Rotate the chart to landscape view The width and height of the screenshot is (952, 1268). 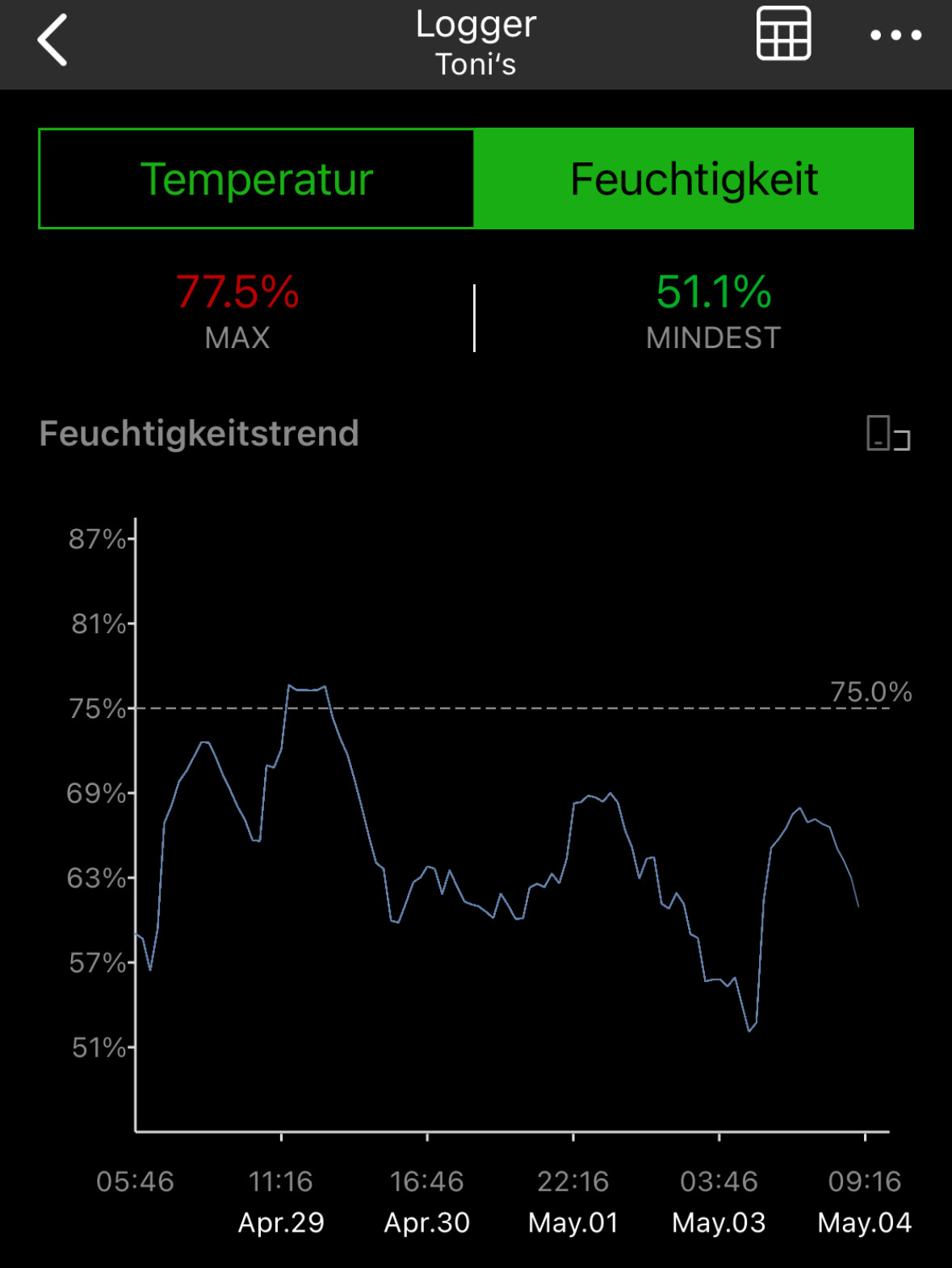(x=887, y=434)
